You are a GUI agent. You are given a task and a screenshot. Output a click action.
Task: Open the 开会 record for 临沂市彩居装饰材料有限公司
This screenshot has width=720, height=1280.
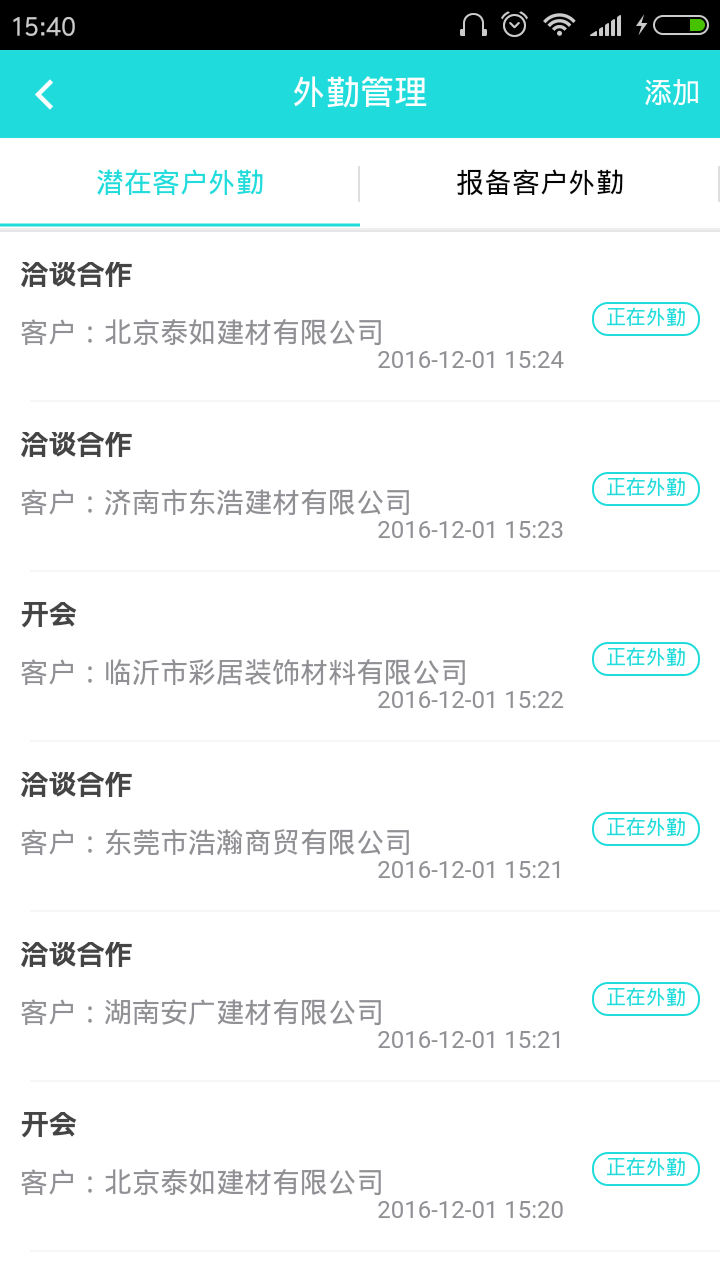pos(360,657)
